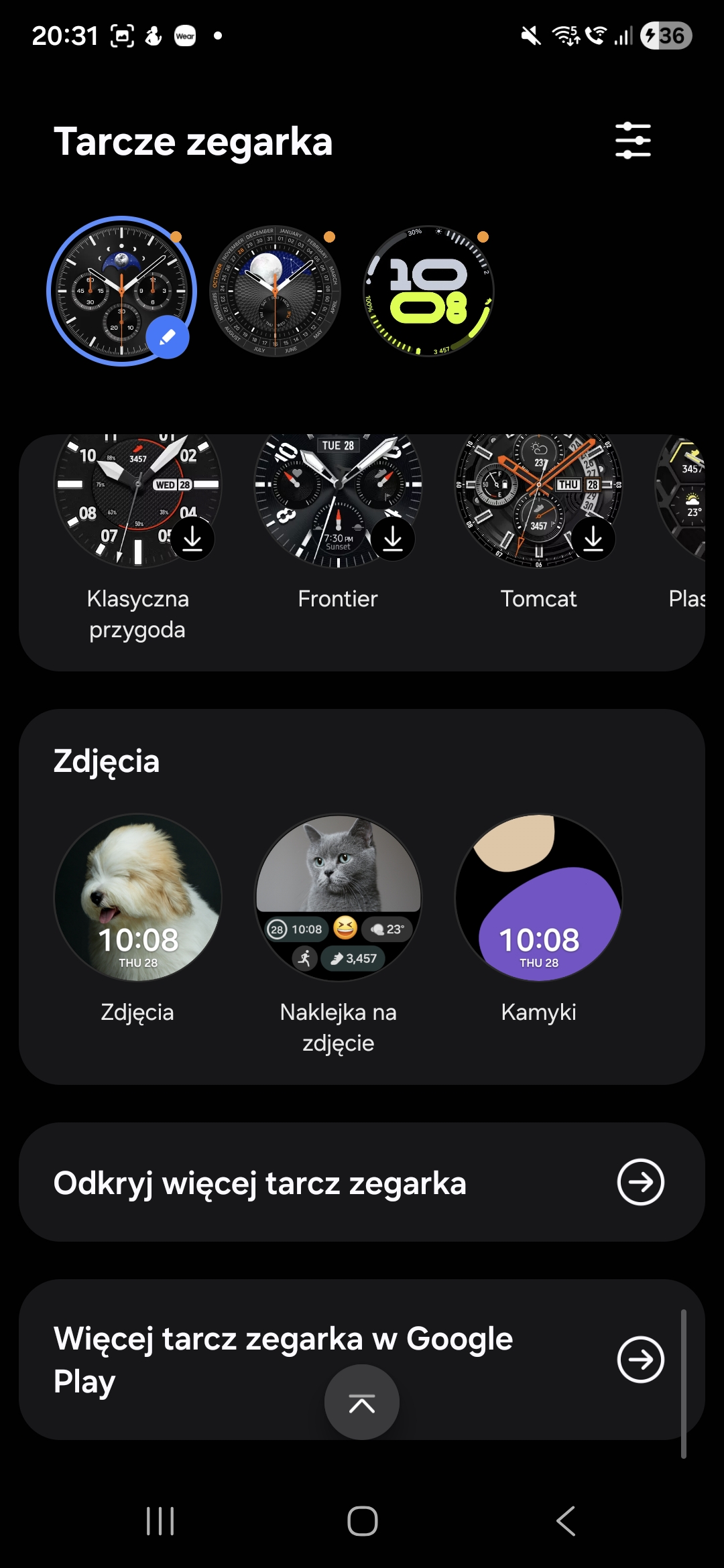Select the bold digital 10:08 watch face
This screenshot has width=724, height=1568.
429,291
